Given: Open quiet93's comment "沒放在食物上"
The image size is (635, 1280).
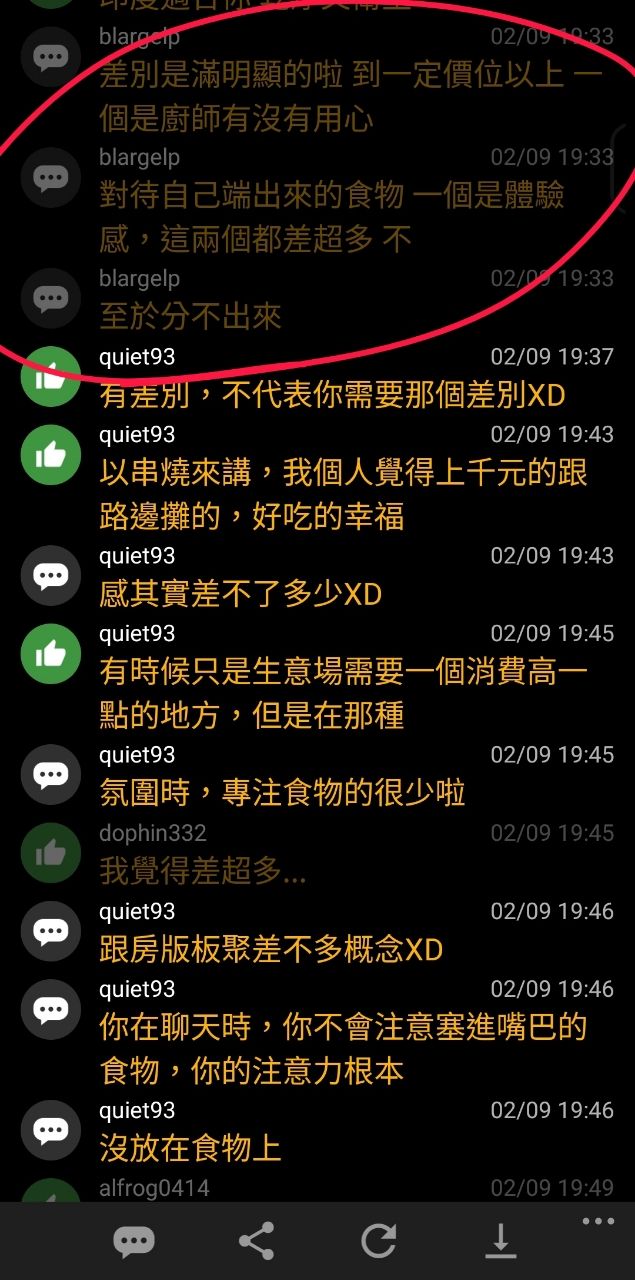Looking at the screenshot, I should (x=190, y=1148).
